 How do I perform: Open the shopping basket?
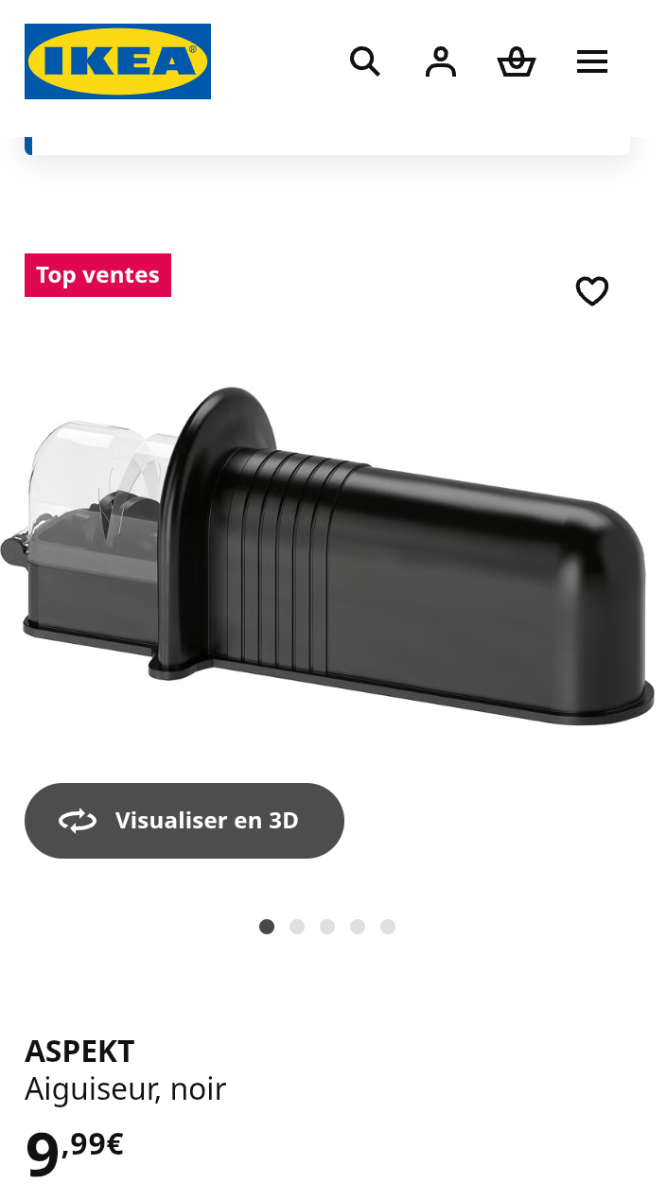516,62
